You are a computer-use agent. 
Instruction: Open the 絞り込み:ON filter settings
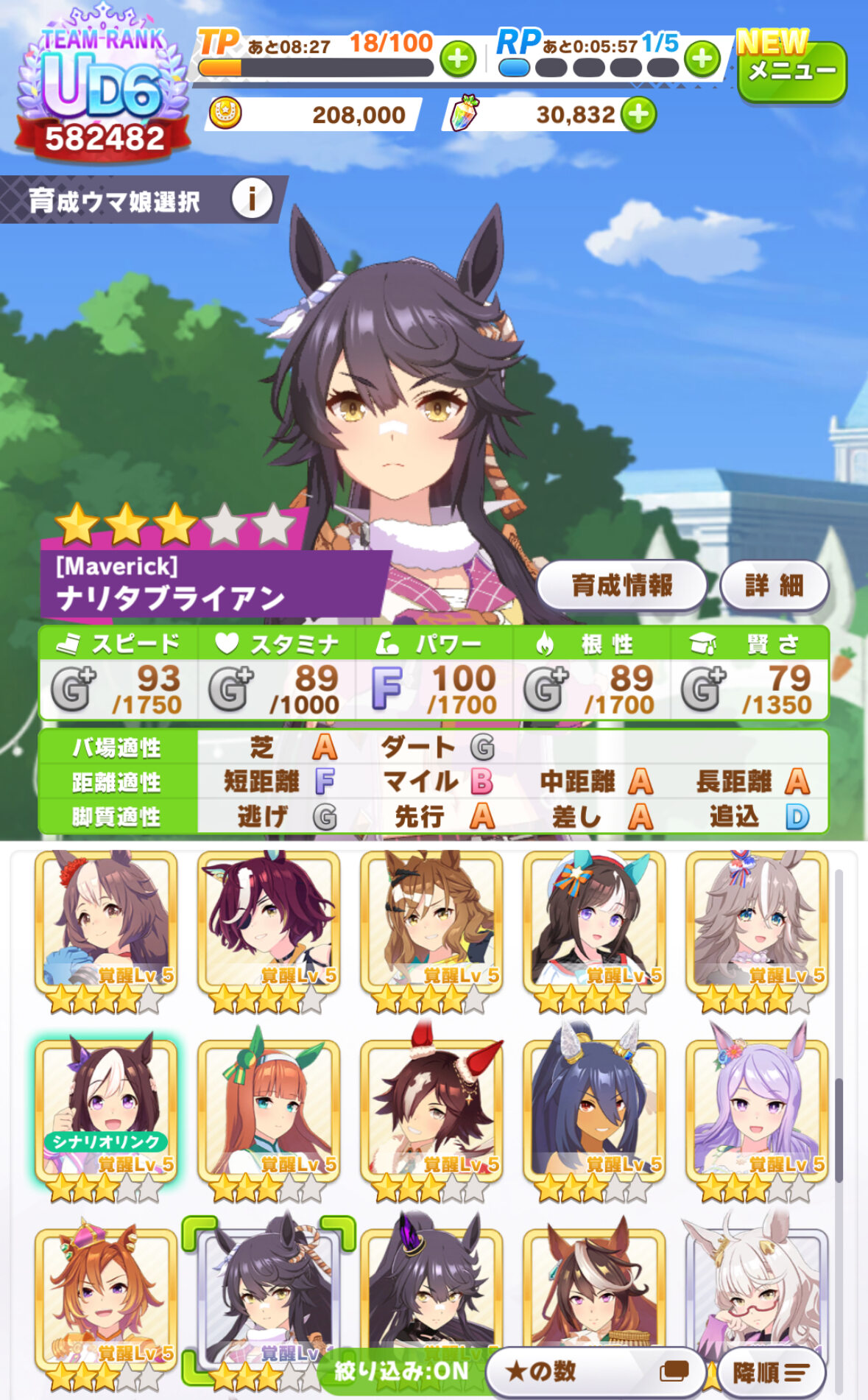(401, 1371)
